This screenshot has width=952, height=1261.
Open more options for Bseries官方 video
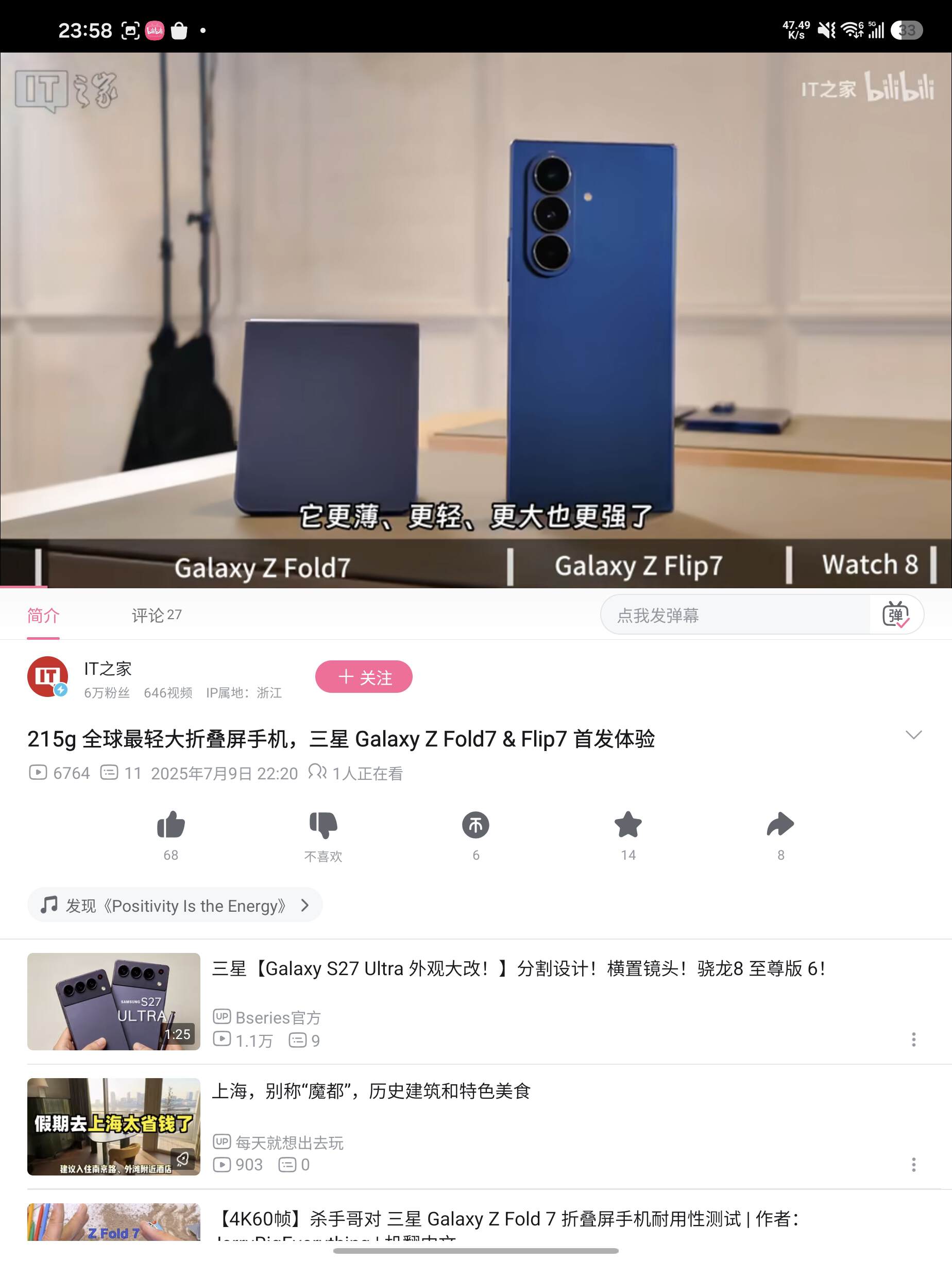[913, 1039]
